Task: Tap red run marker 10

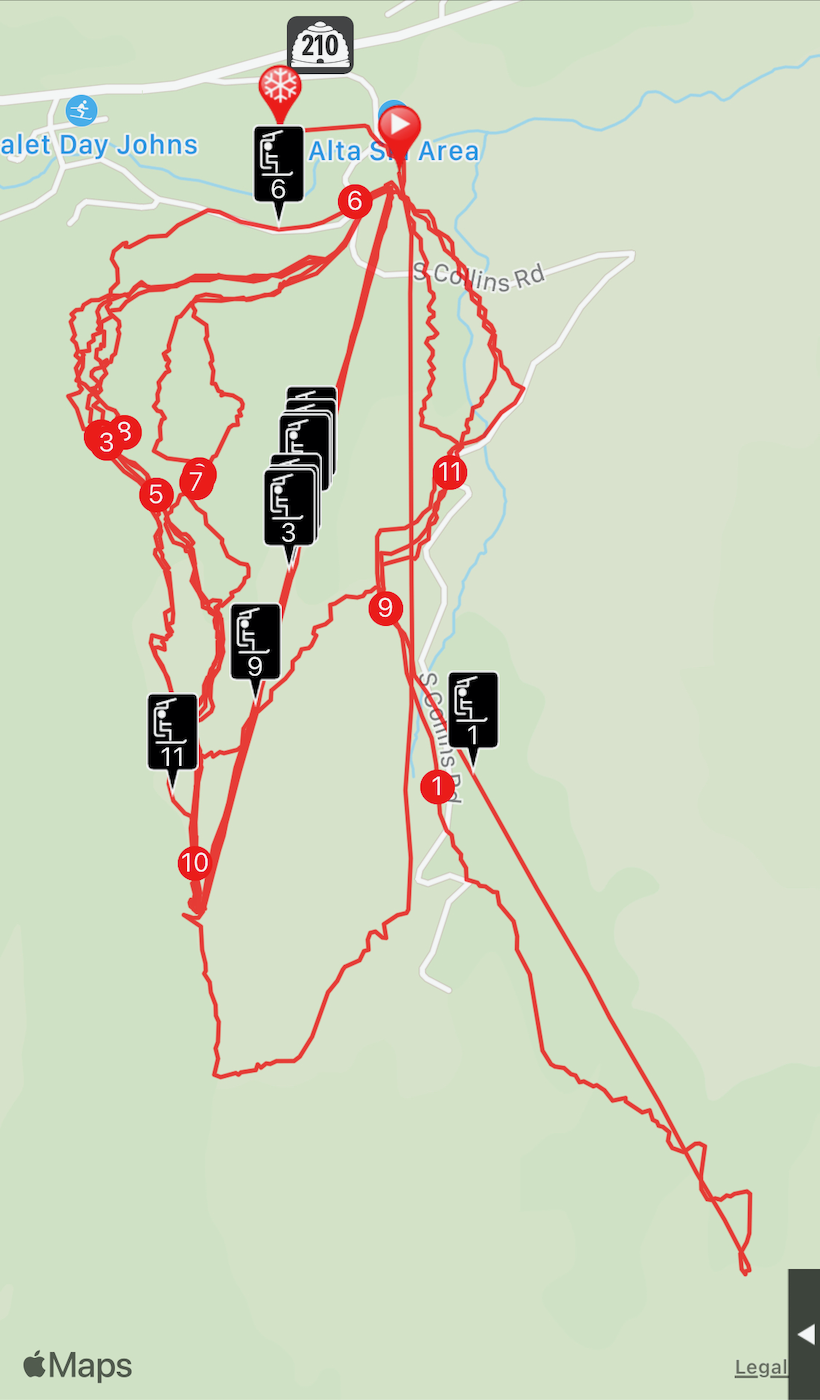Action: click(194, 862)
